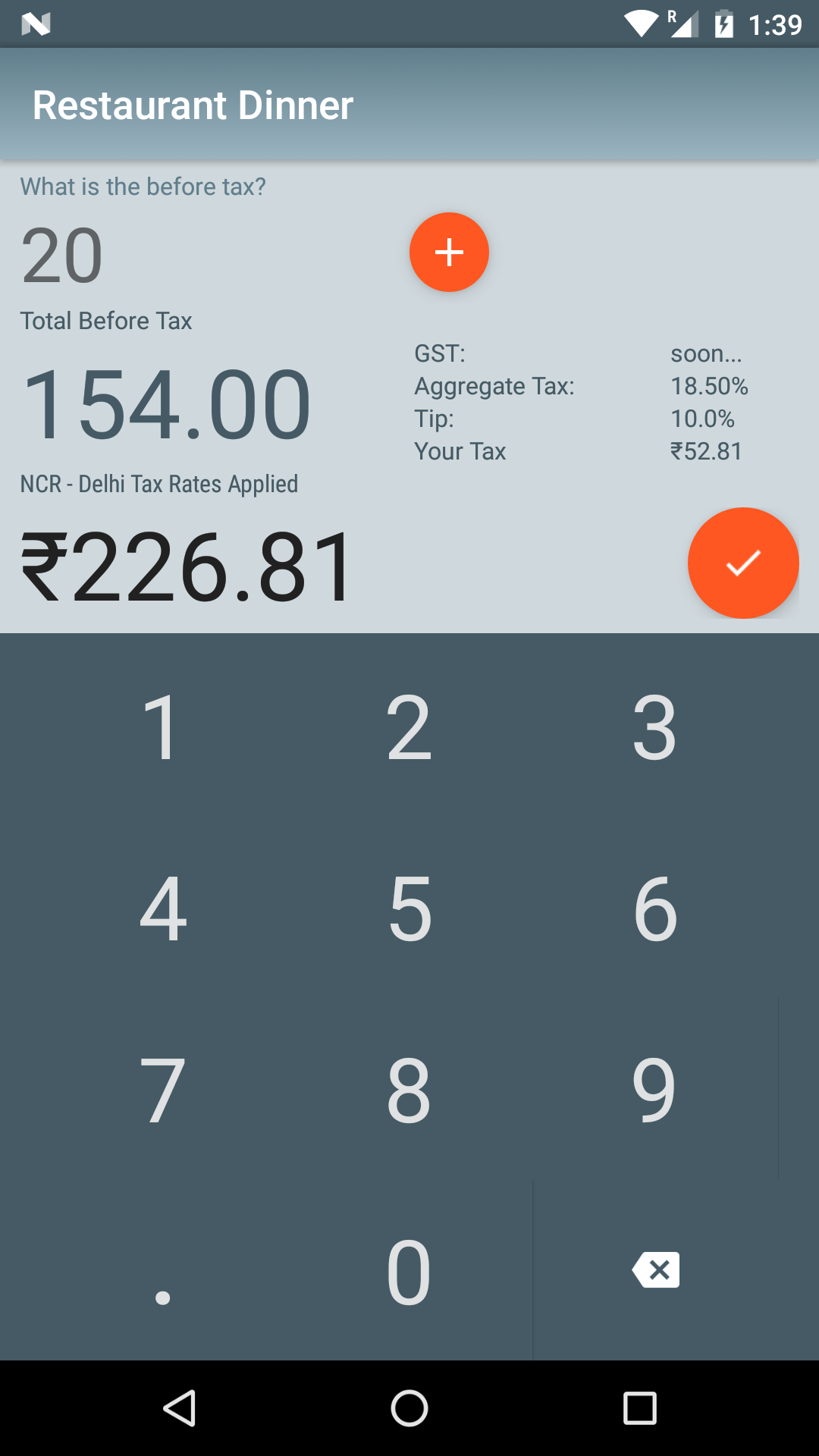
Task: Tap the Aggregate Tax 18.50% value
Action: [x=710, y=385]
